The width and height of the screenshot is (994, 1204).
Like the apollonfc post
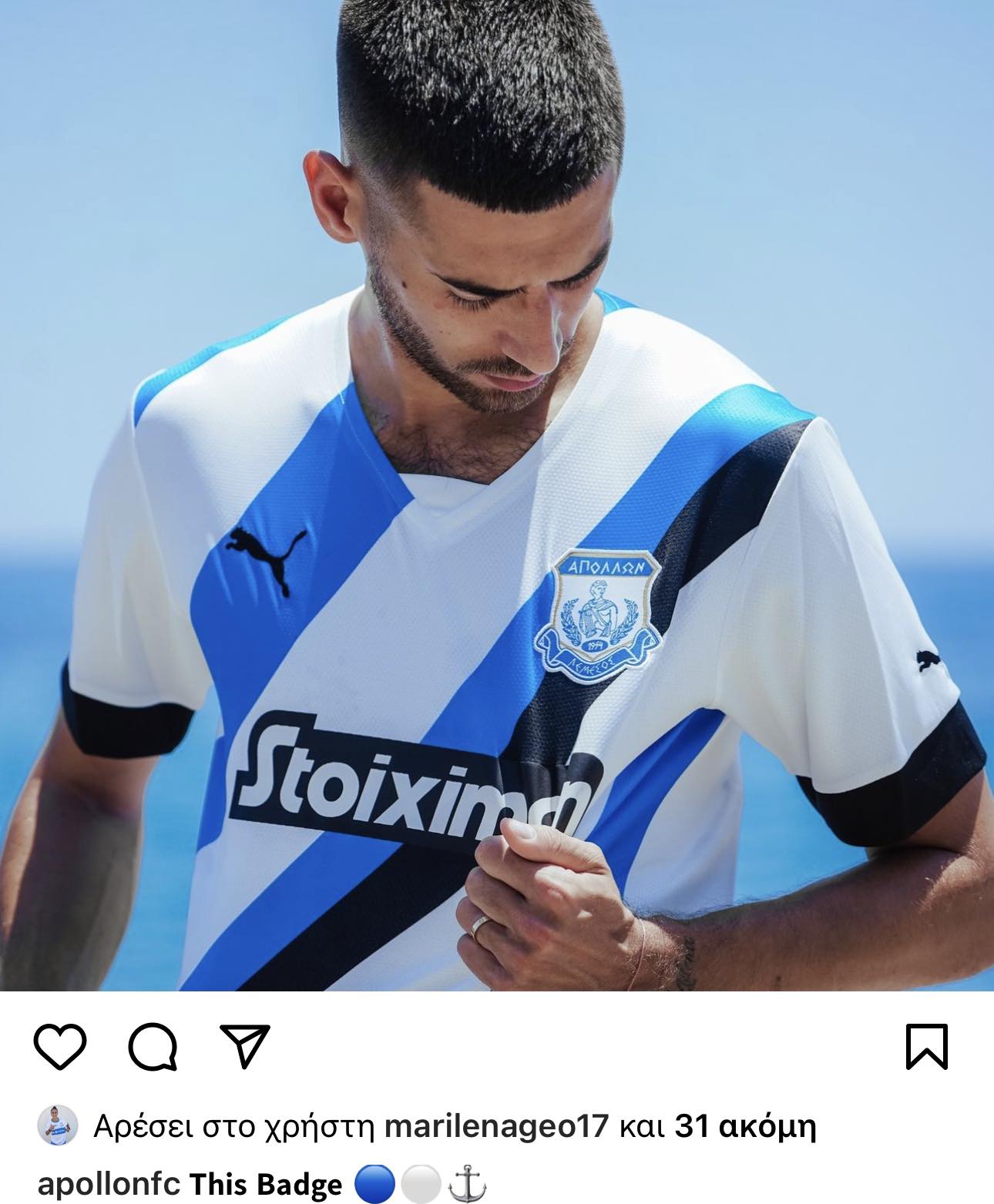point(60,1047)
